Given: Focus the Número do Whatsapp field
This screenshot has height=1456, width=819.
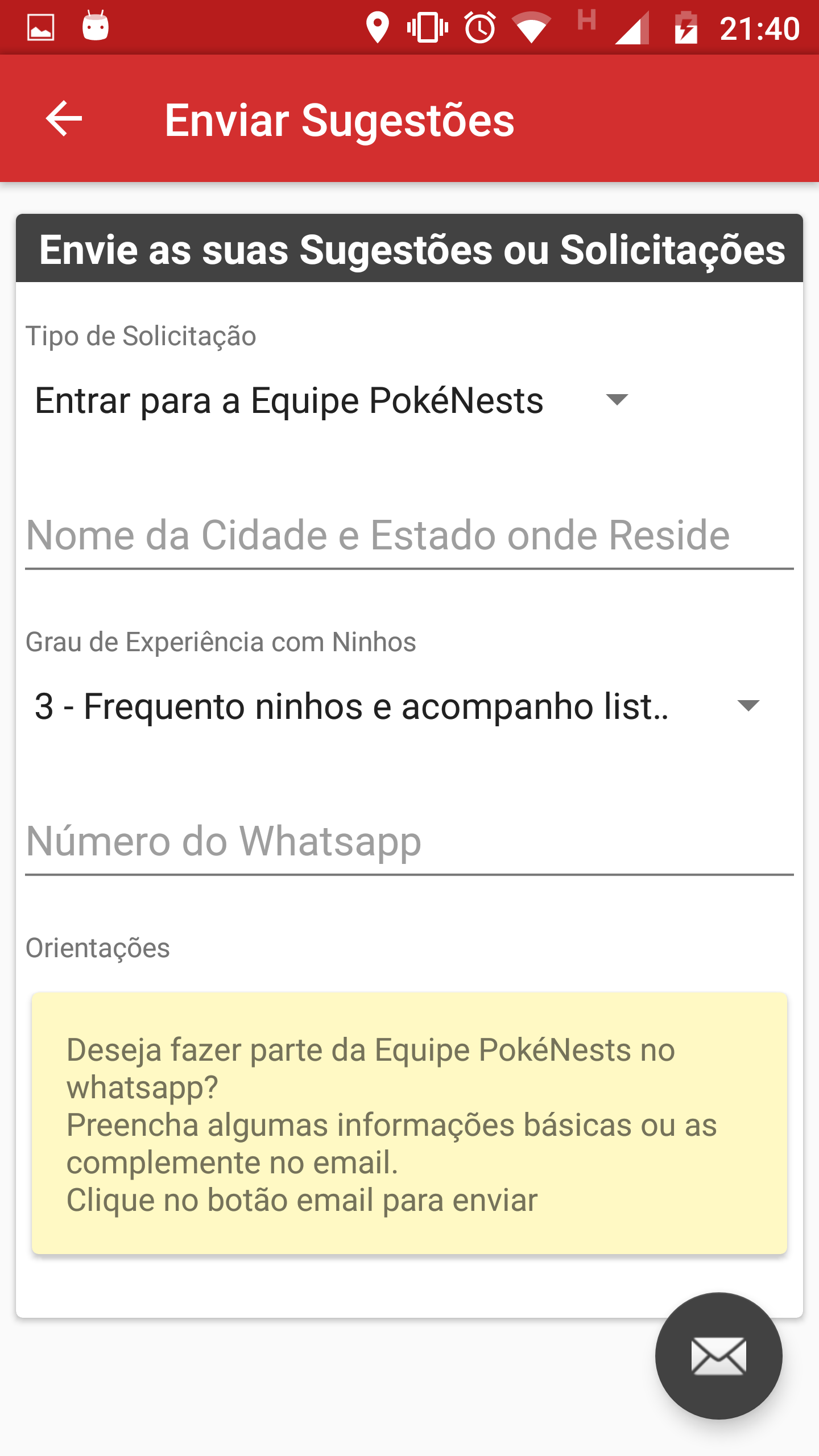Looking at the screenshot, I should pos(408,842).
